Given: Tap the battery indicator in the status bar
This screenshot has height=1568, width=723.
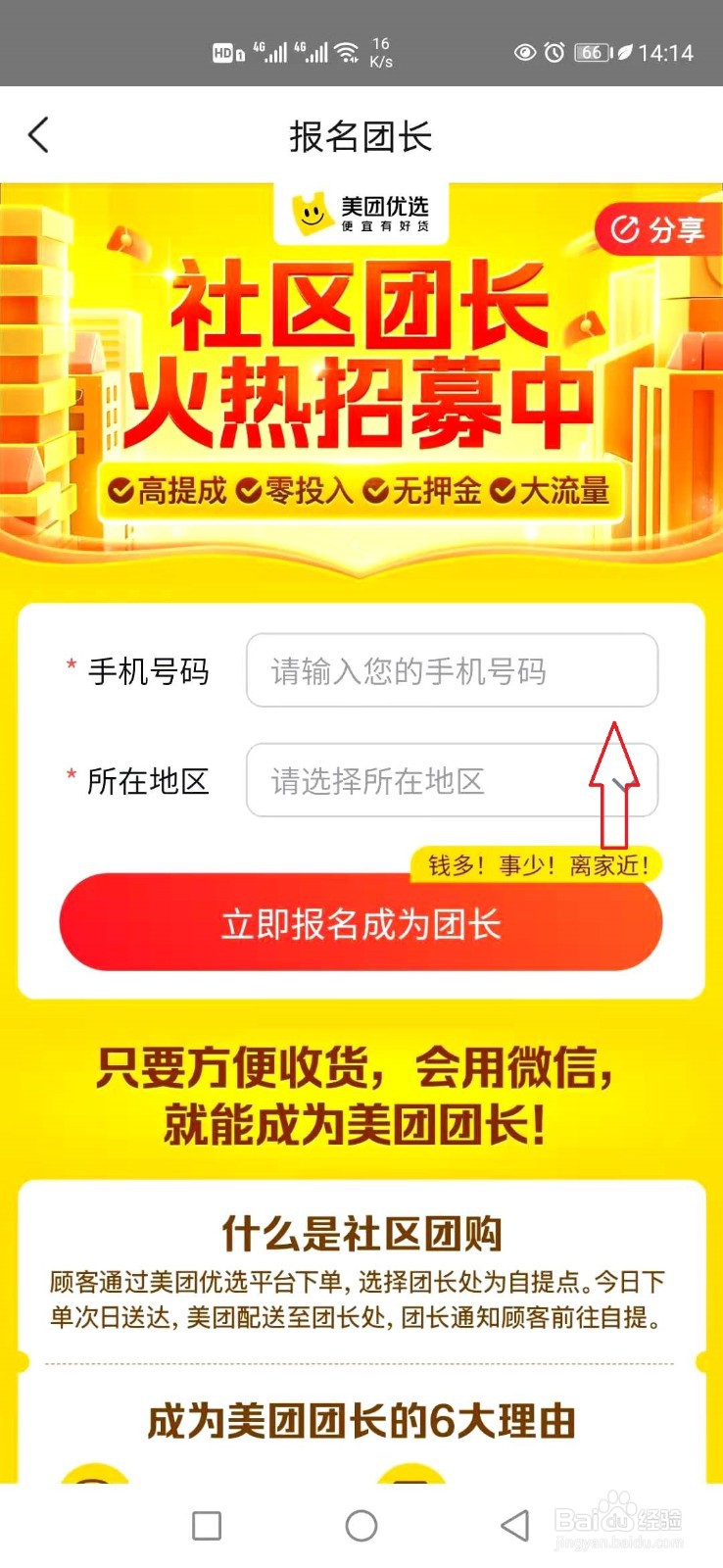Looking at the screenshot, I should click(592, 54).
